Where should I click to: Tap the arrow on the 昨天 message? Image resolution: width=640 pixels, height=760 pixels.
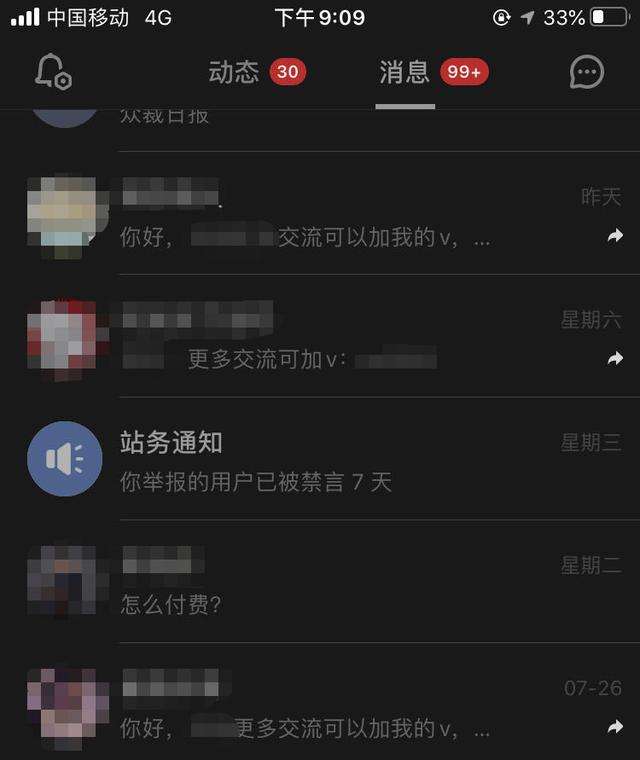tap(615, 236)
